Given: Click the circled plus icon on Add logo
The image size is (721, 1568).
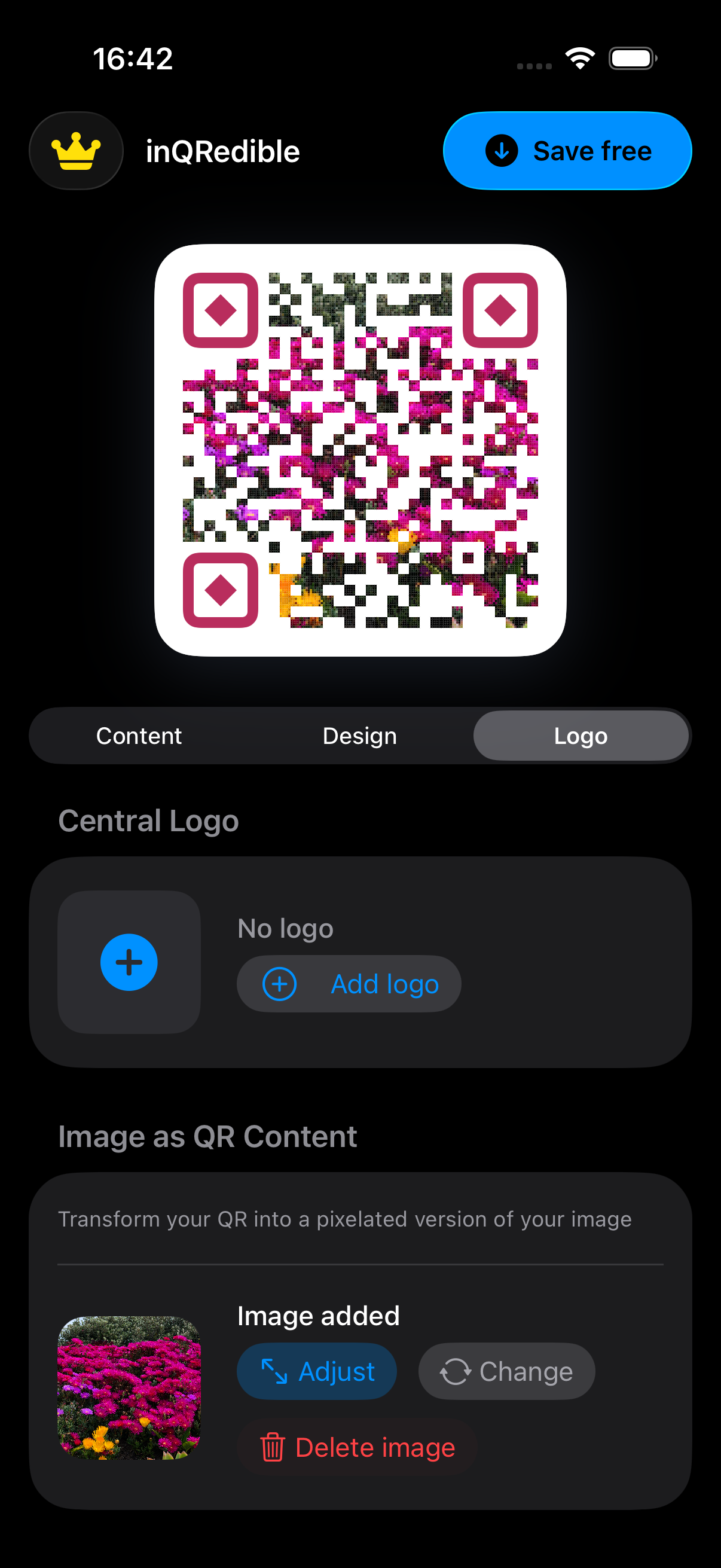Looking at the screenshot, I should [x=279, y=984].
